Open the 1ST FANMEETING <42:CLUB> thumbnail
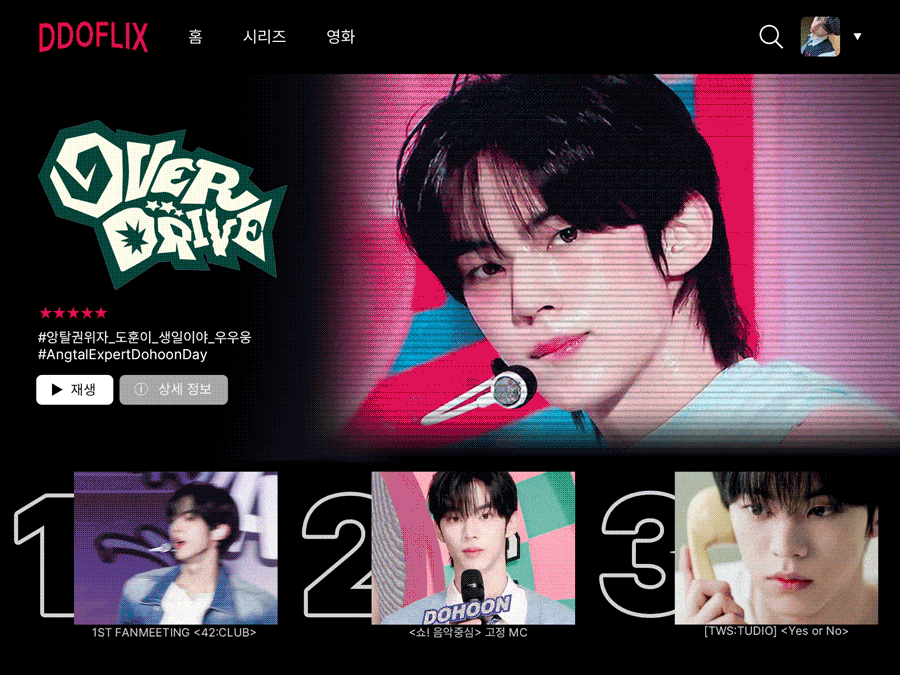 point(175,548)
